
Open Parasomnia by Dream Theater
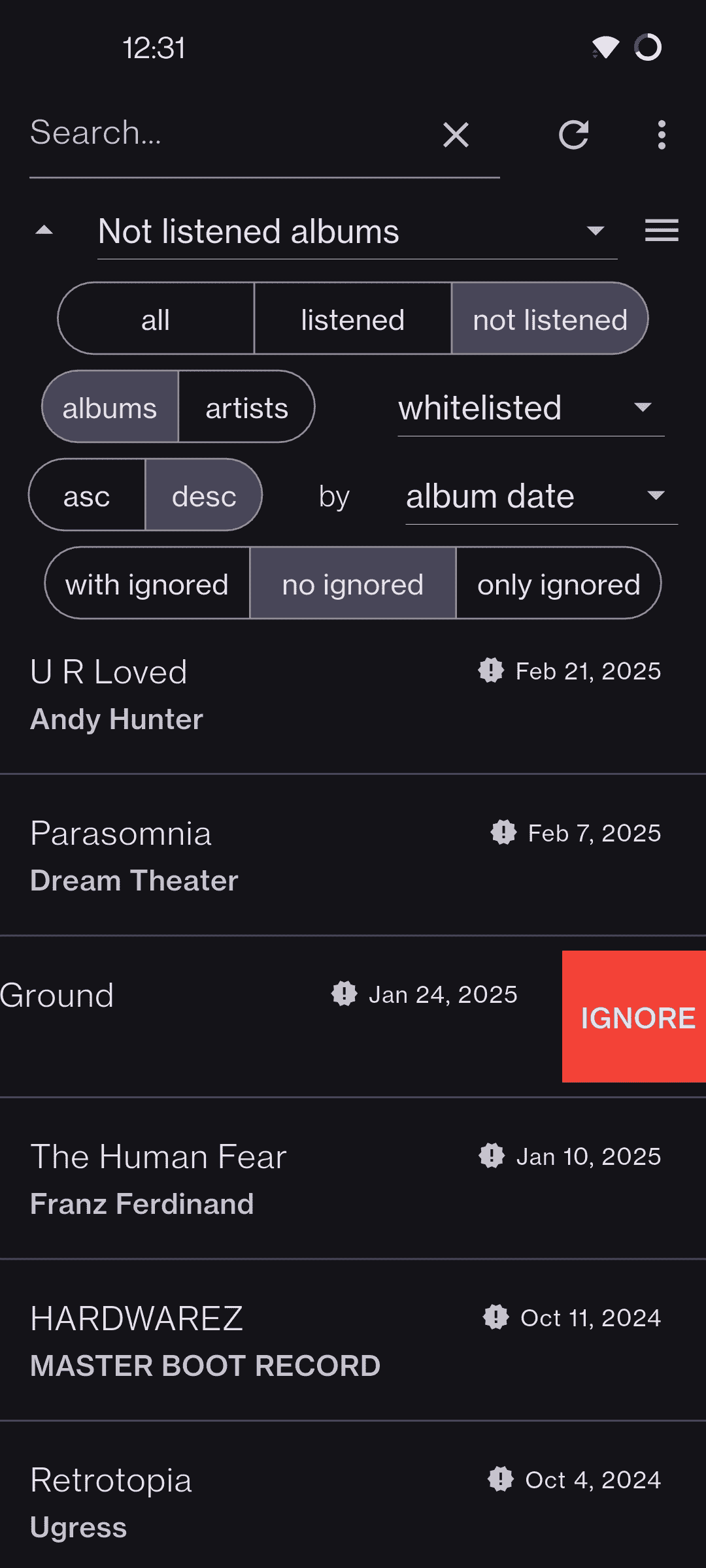pyautogui.click(x=261, y=856)
